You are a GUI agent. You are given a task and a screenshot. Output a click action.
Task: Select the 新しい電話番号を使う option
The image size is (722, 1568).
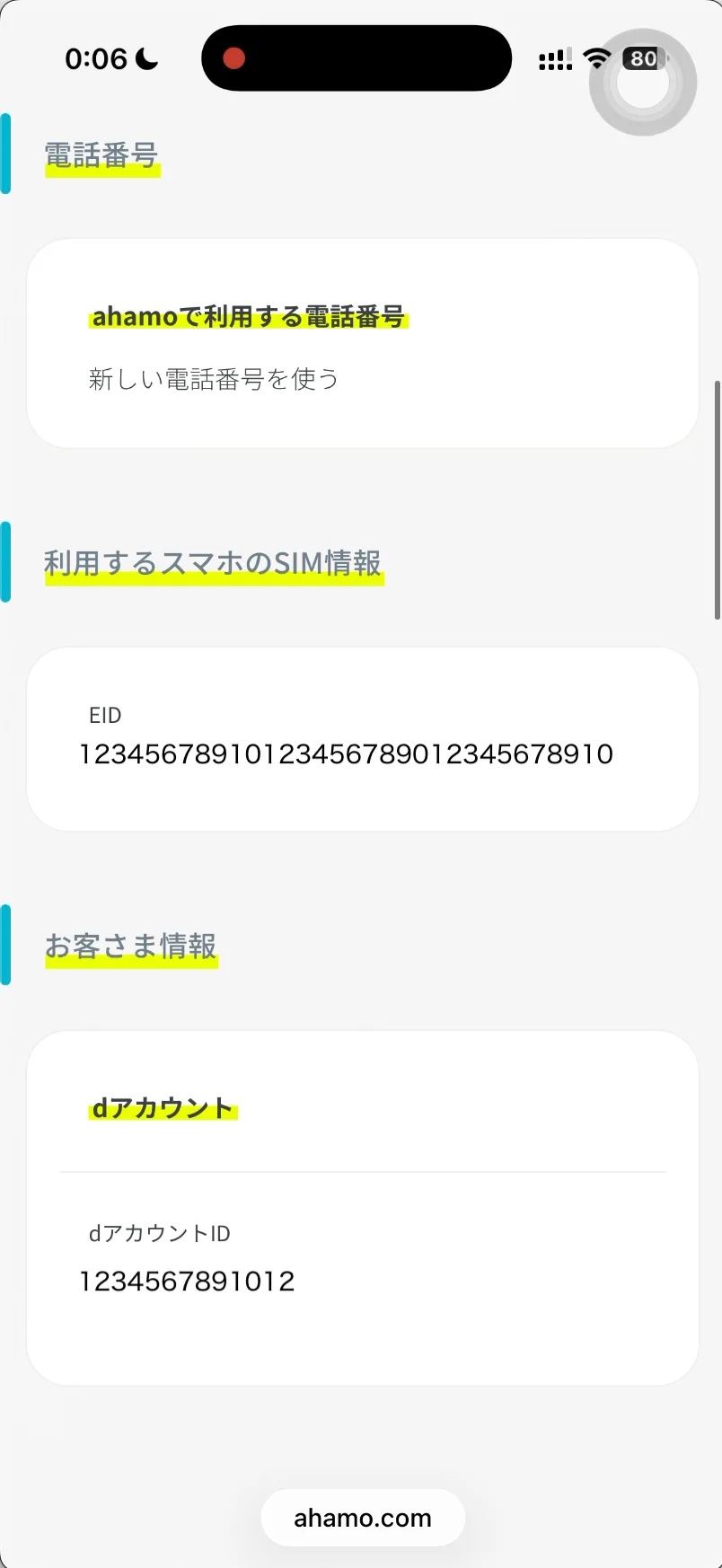(x=213, y=379)
